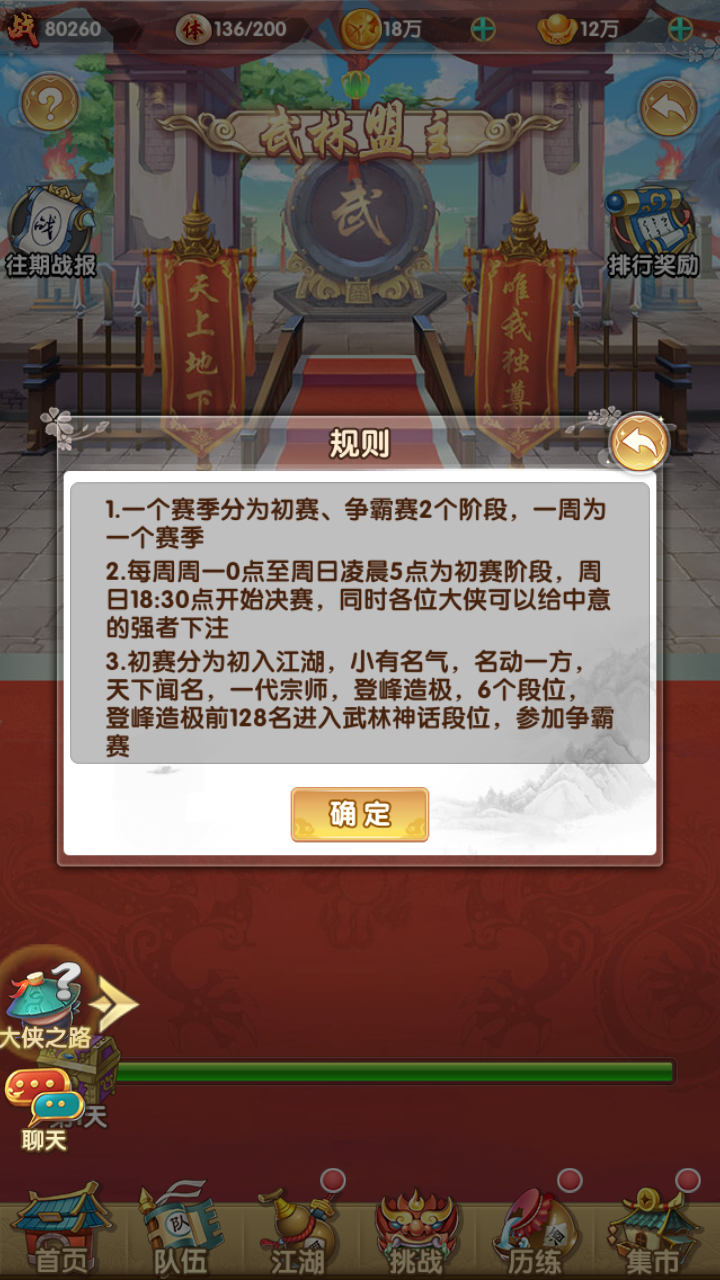Add more gold ingots with plus
The width and height of the screenshot is (720, 1280).
tap(680, 29)
